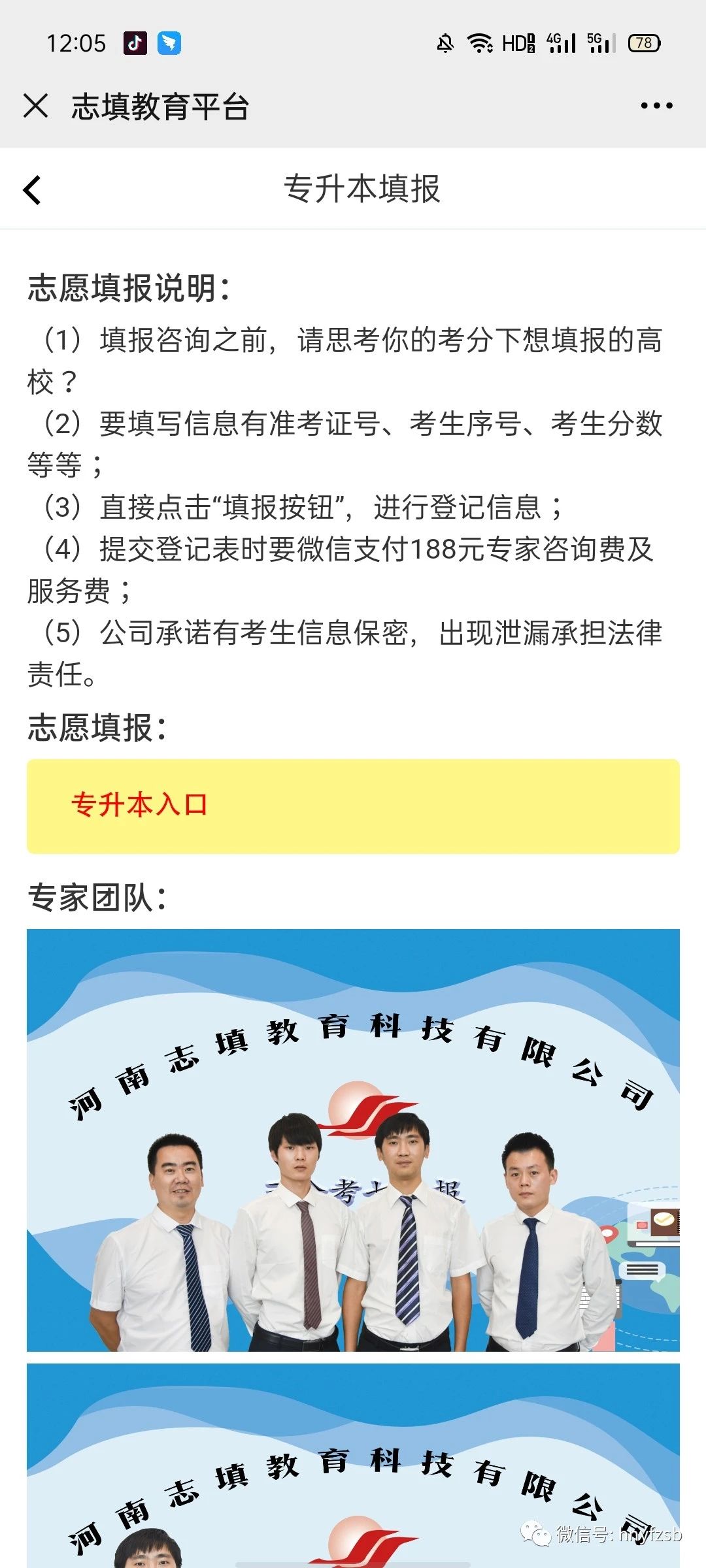Go back from 专升本填报 page
This screenshot has width=706, height=1568.
pyautogui.click(x=33, y=190)
